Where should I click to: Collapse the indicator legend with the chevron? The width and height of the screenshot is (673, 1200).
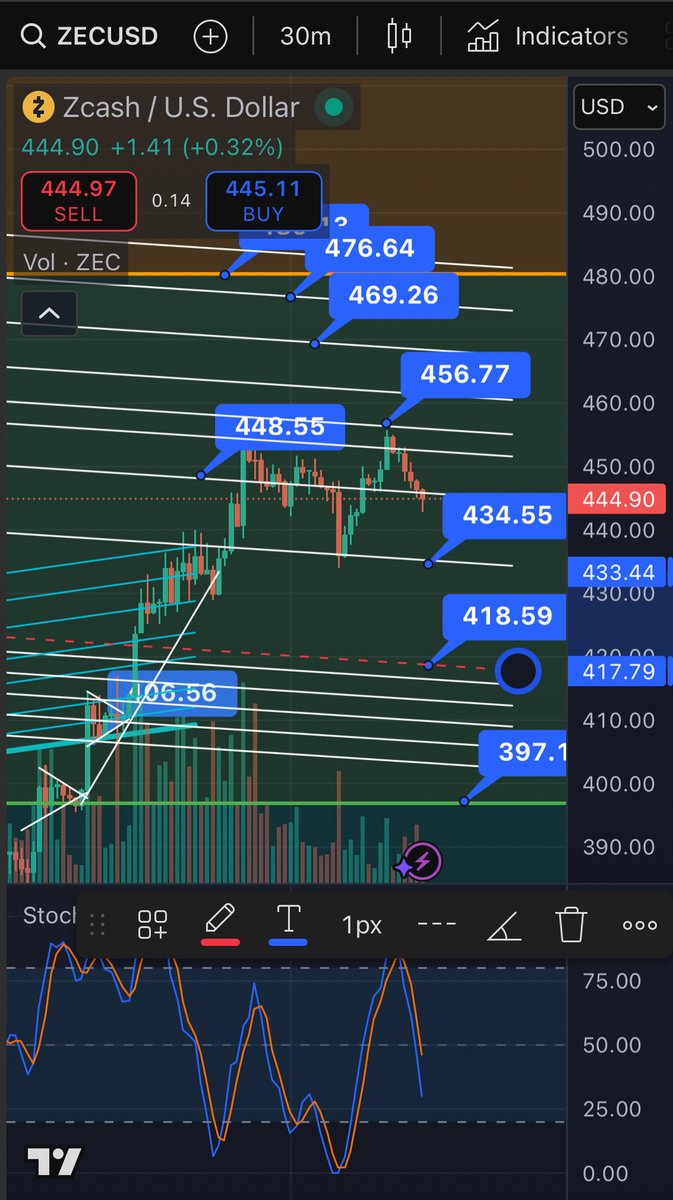pyautogui.click(x=49, y=314)
